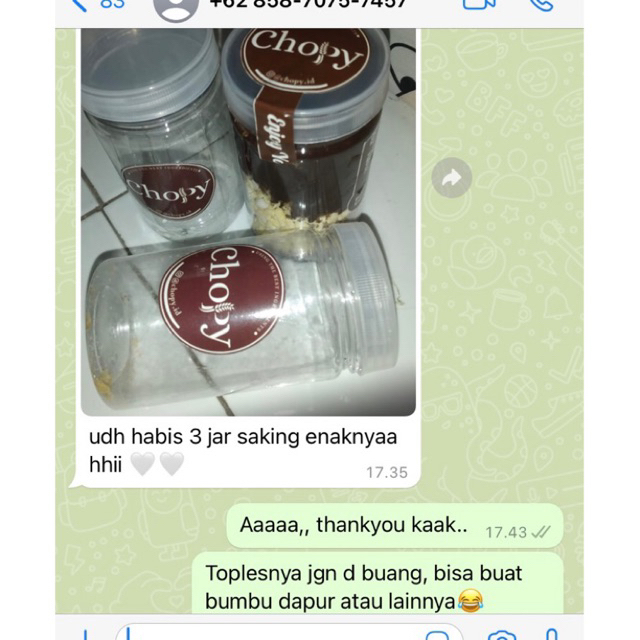Open the Chopy jars photo full screen

(x=248, y=220)
